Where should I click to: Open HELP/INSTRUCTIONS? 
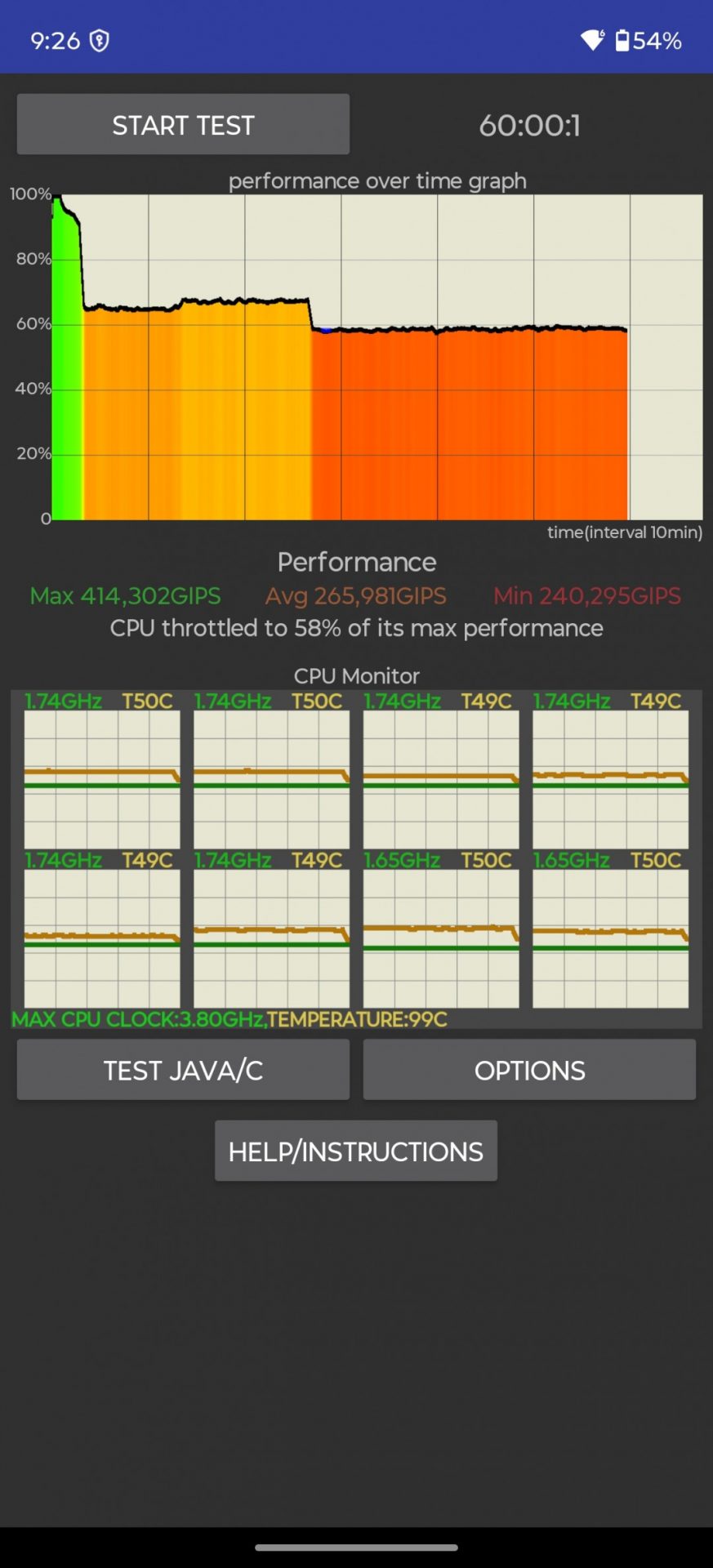pos(355,1151)
